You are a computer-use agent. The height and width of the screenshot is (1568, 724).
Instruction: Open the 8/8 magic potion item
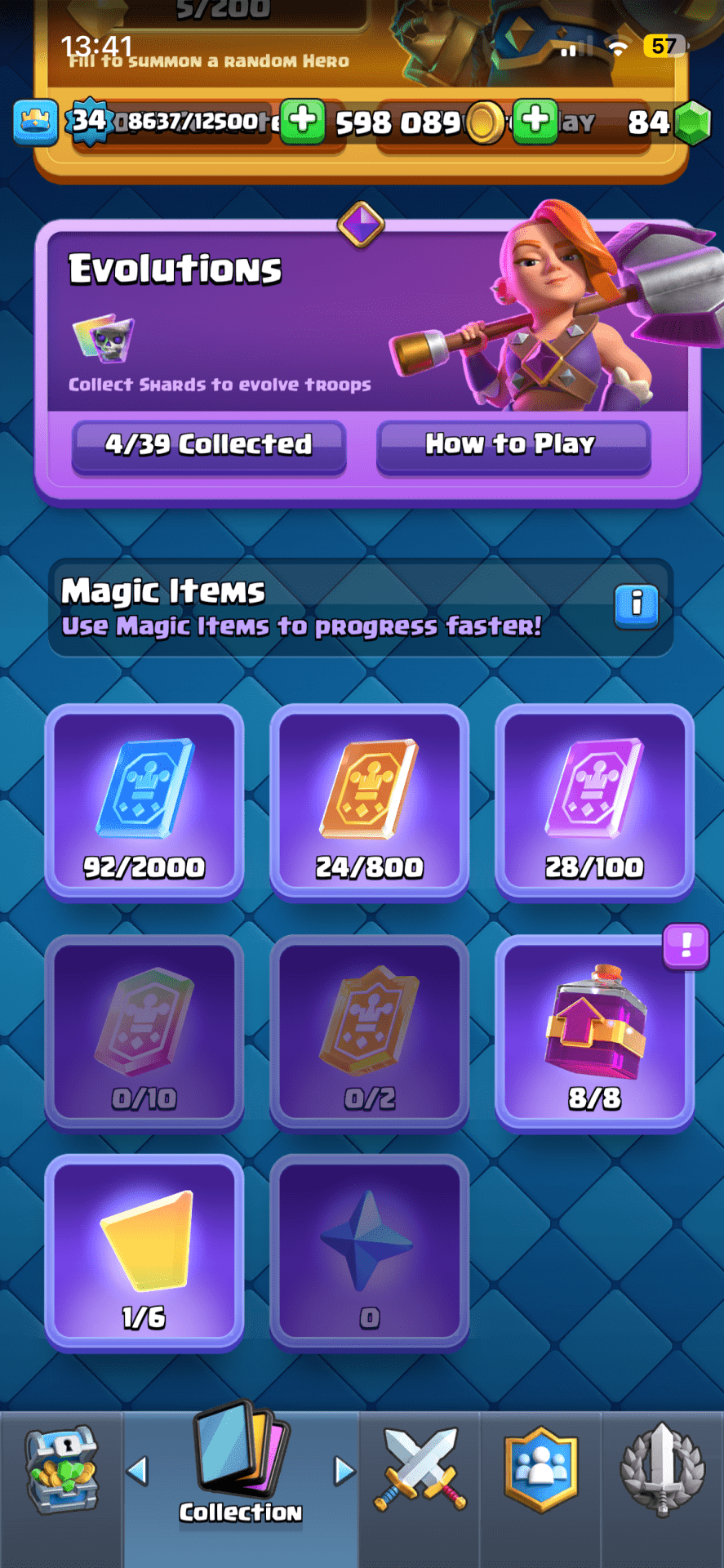[594, 1032]
